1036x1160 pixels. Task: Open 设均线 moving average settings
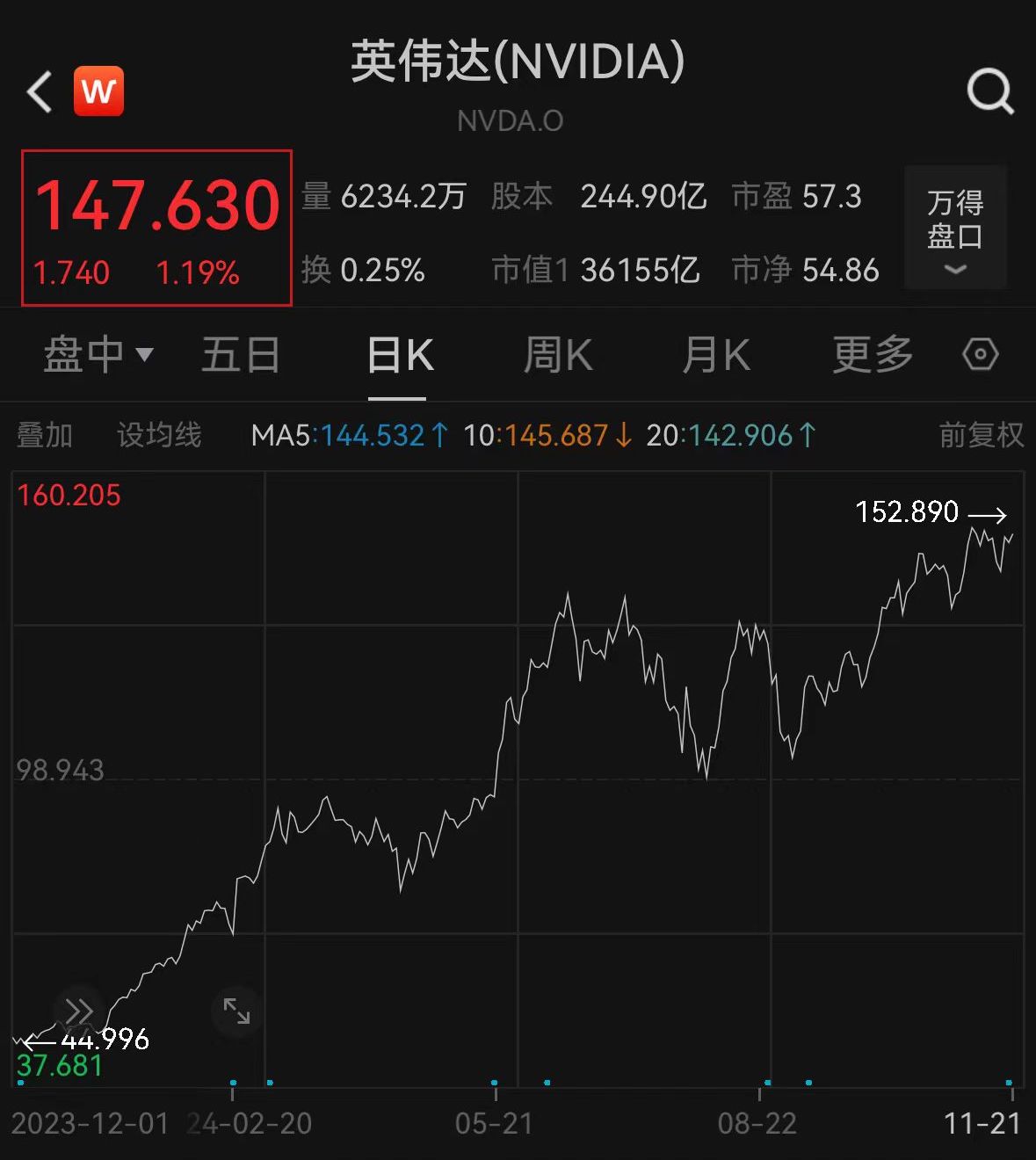pyautogui.click(x=159, y=435)
